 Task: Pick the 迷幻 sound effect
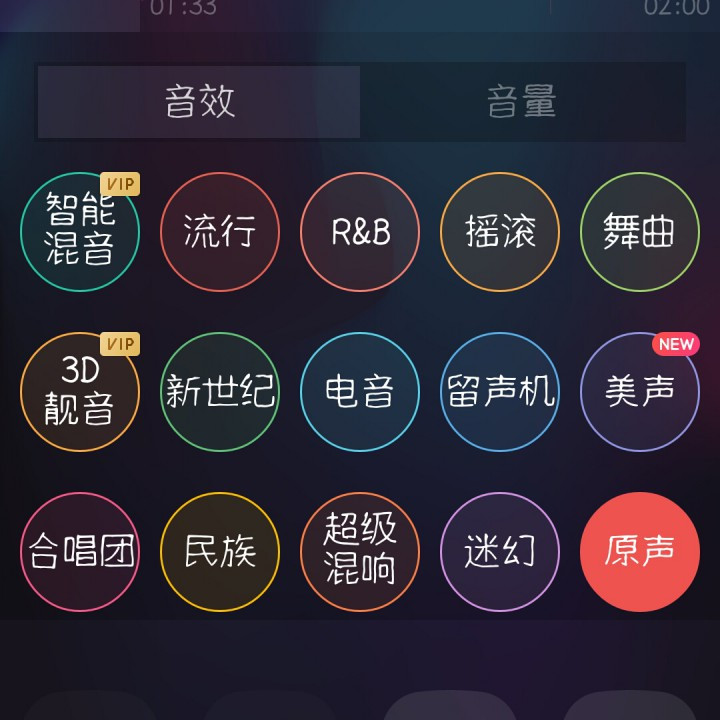(x=500, y=551)
